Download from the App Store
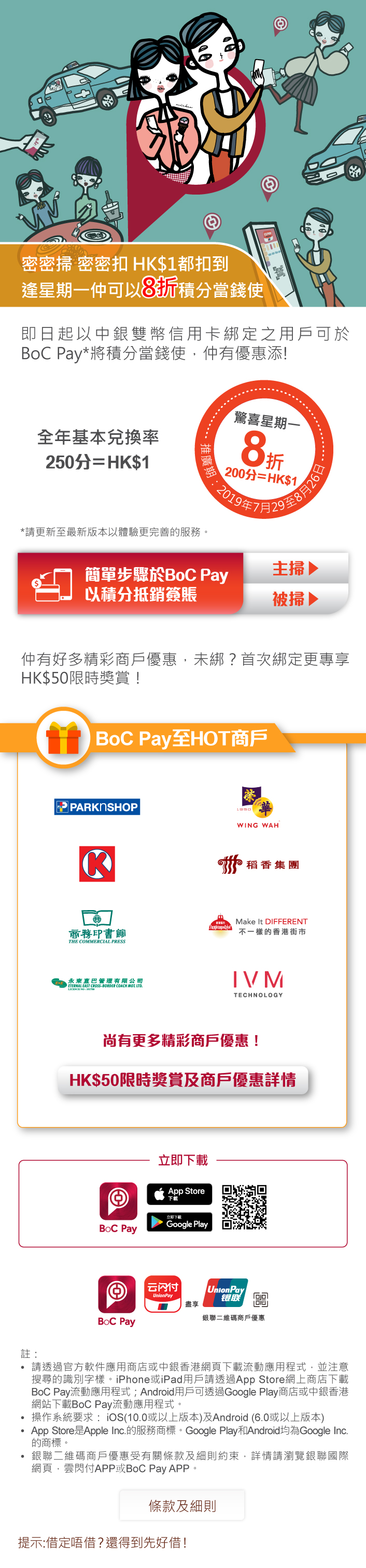 point(179,1193)
